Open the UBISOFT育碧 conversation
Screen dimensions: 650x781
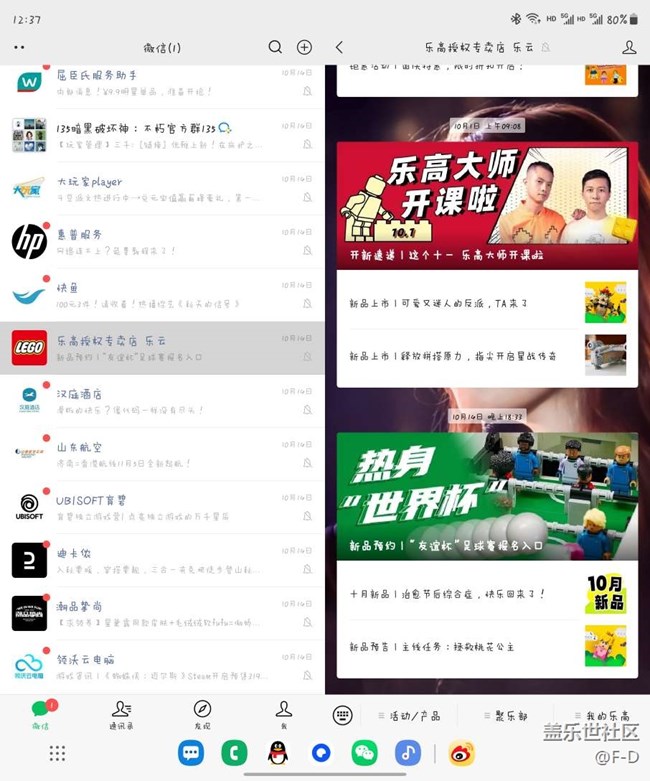coord(160,507)
